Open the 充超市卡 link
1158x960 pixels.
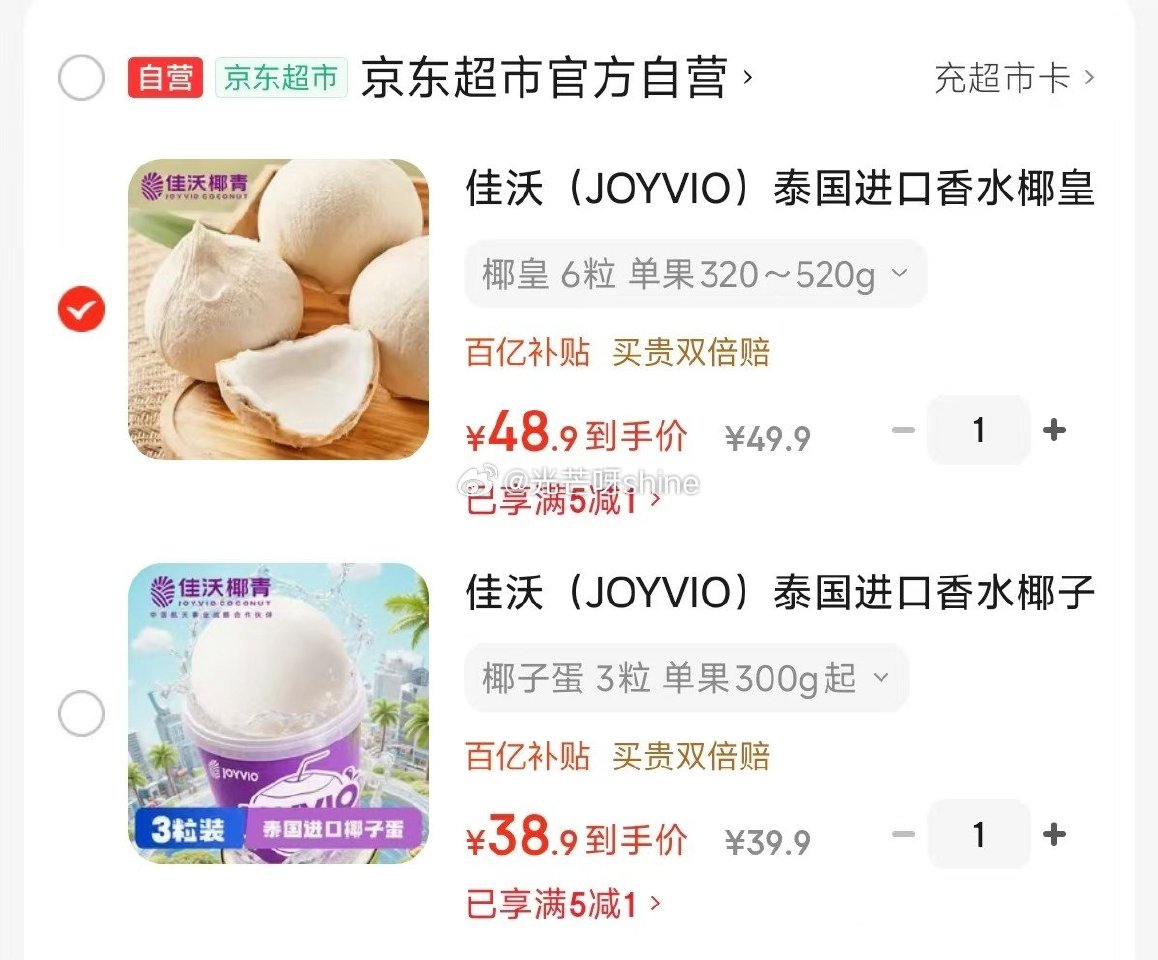1014,78
